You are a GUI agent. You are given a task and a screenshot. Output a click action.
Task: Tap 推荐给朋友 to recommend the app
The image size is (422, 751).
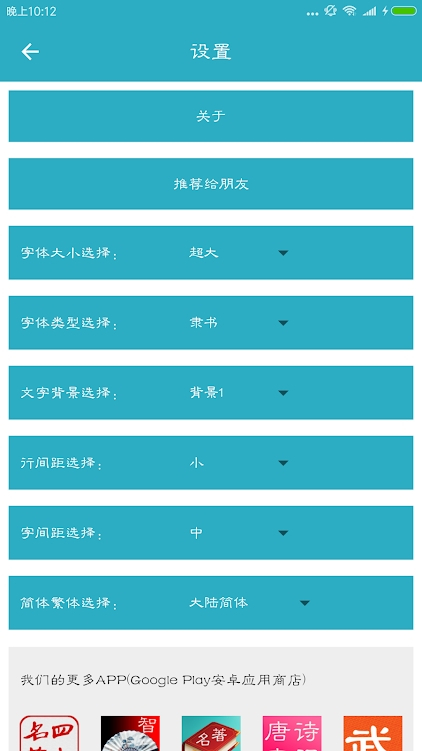click(x=211, y=183)
